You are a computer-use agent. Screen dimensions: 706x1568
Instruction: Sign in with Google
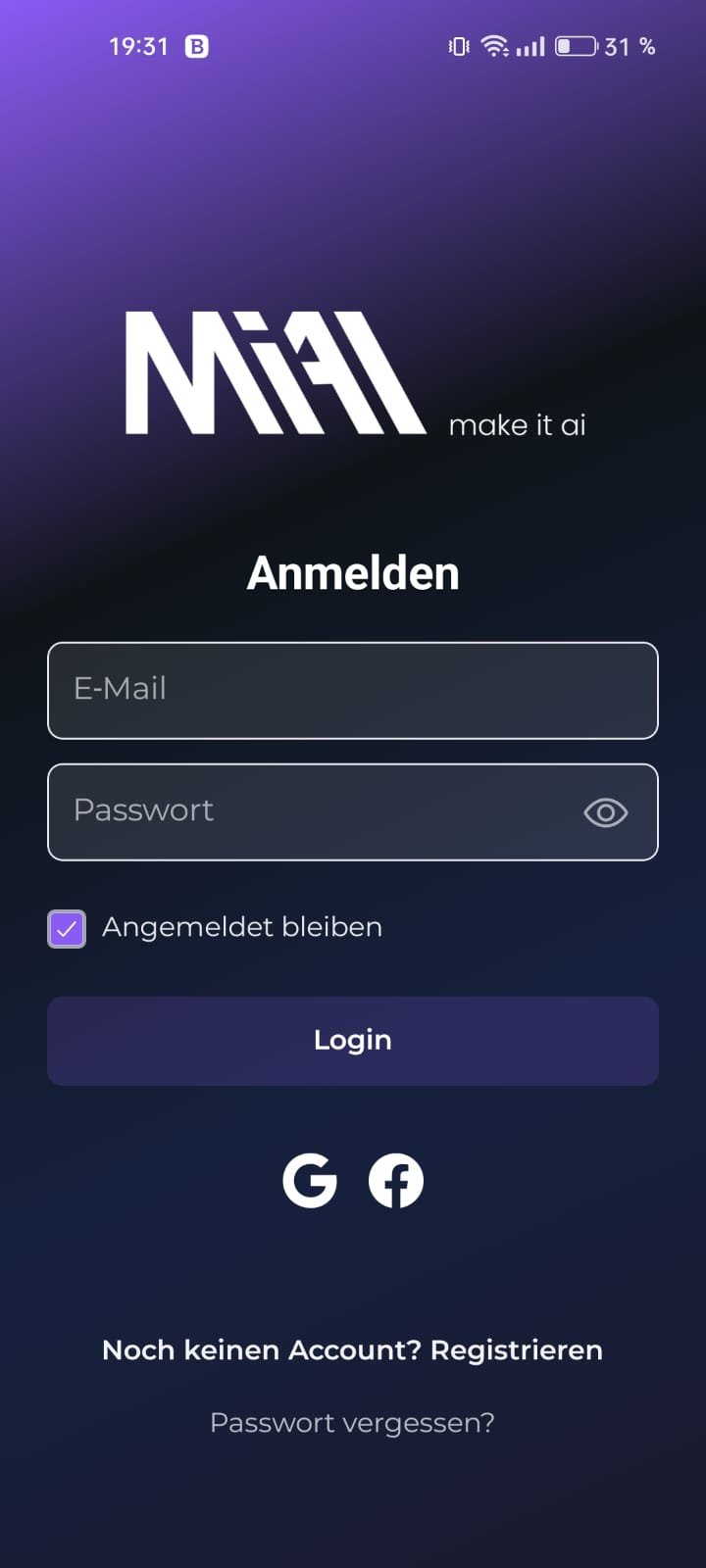[x=310, y=1181]
